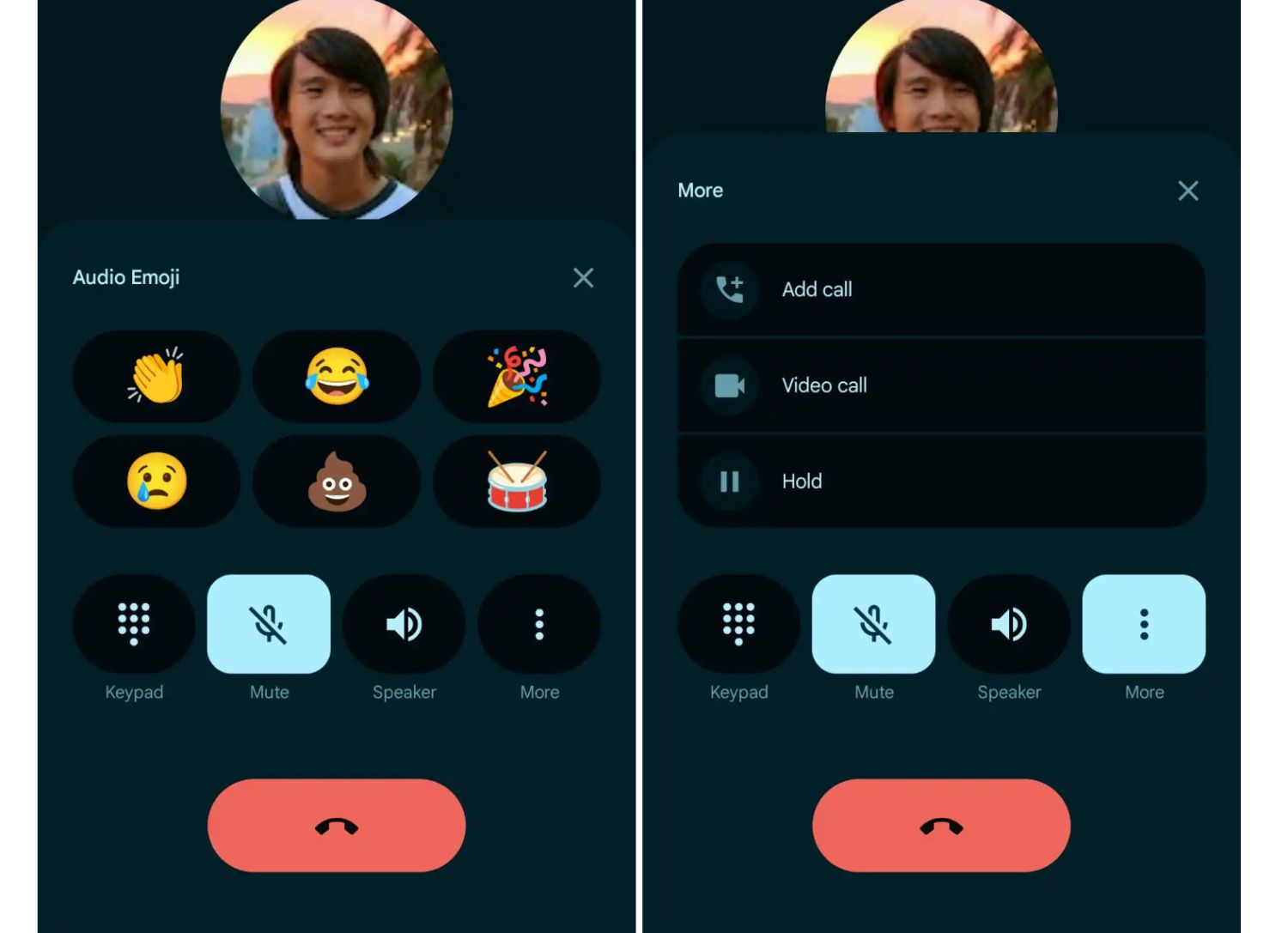Send the party popper audio emoji
Image resolution: width=1288 pixels, height=933 pixels.
pyautogui.click(x=517, y=376)
